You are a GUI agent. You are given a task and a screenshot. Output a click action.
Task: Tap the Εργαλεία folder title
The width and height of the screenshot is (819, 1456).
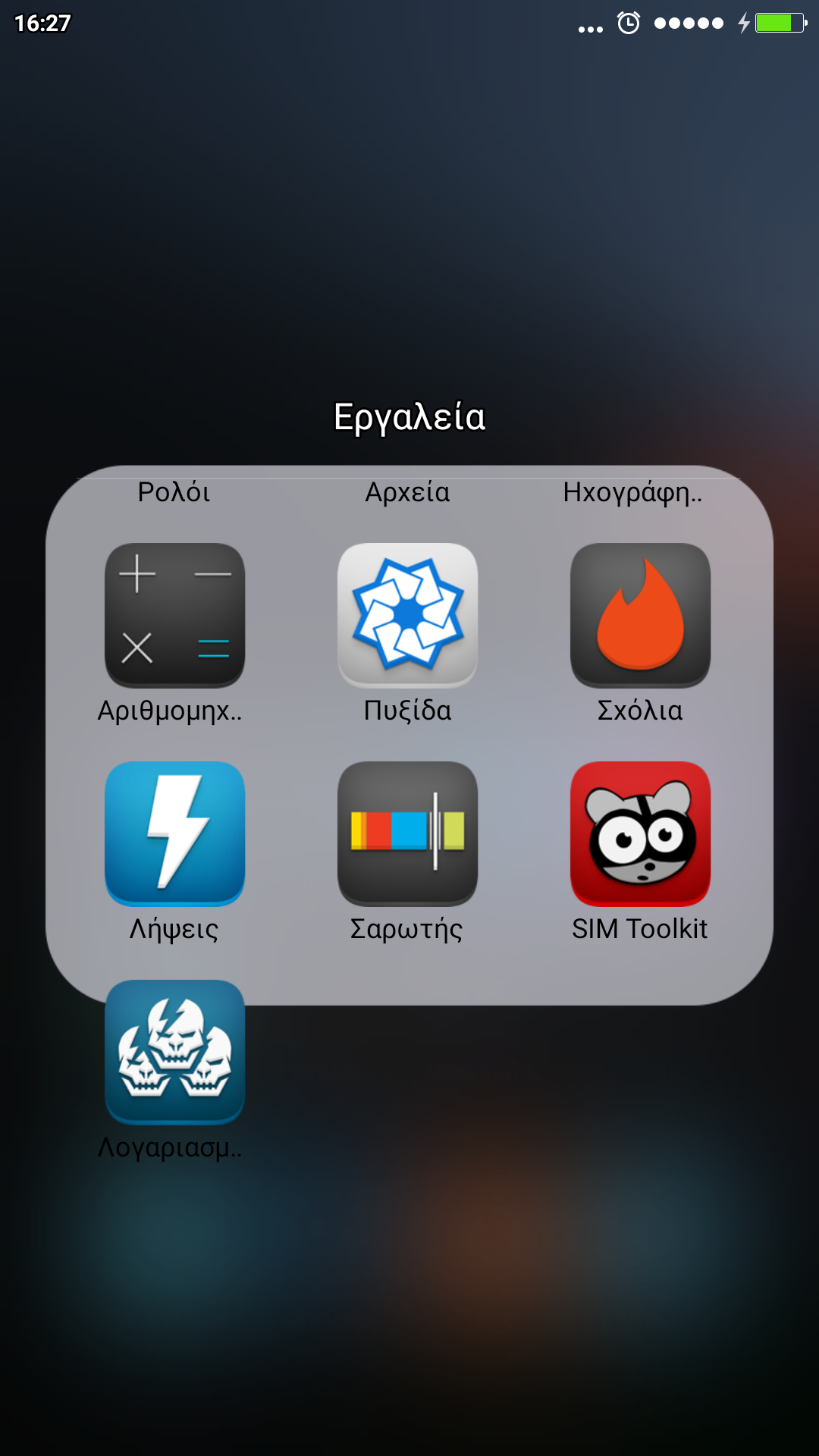pos(409,417)
